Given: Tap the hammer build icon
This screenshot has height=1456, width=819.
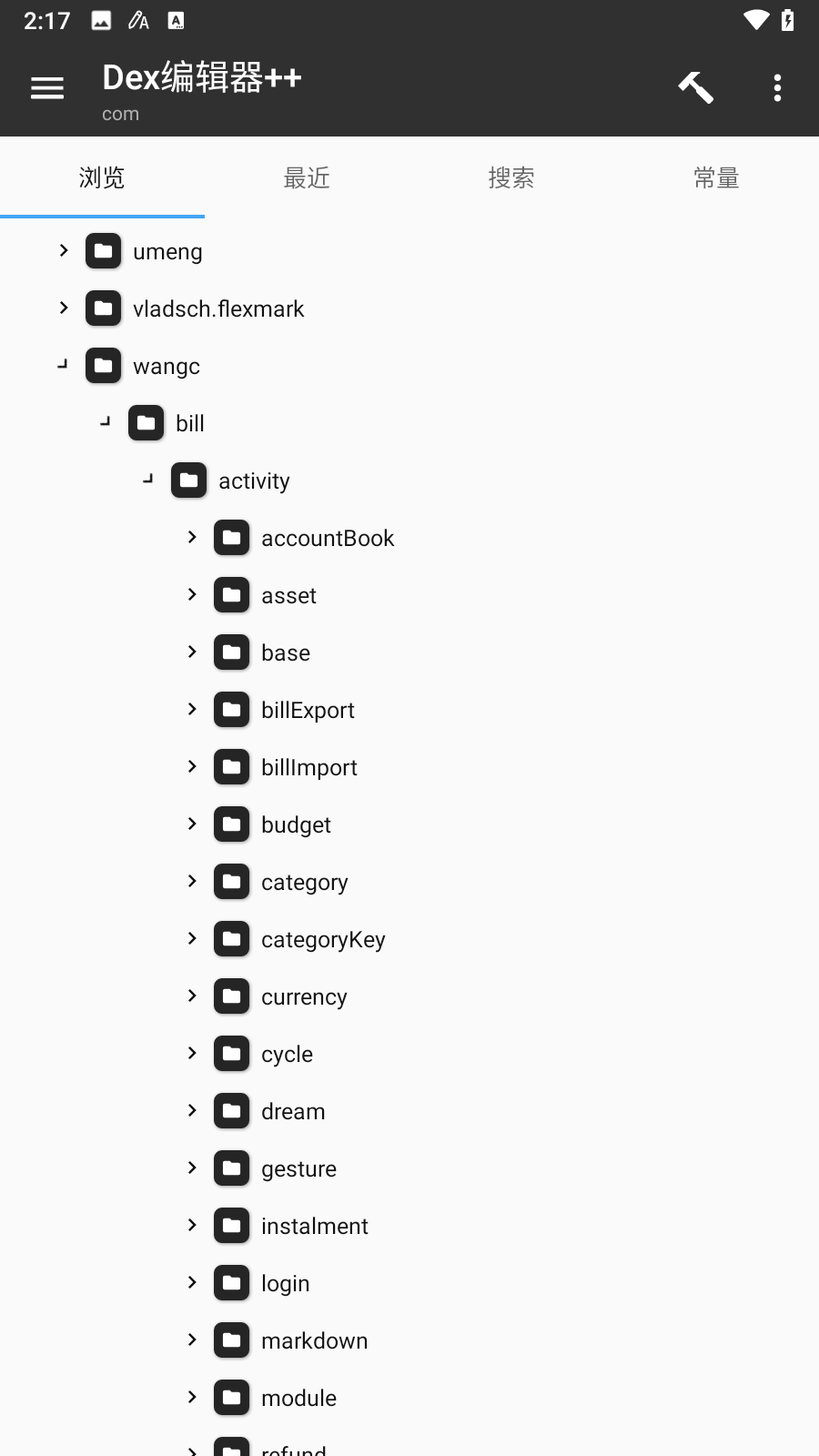Looking at the screenshot, I should point(696,88).
